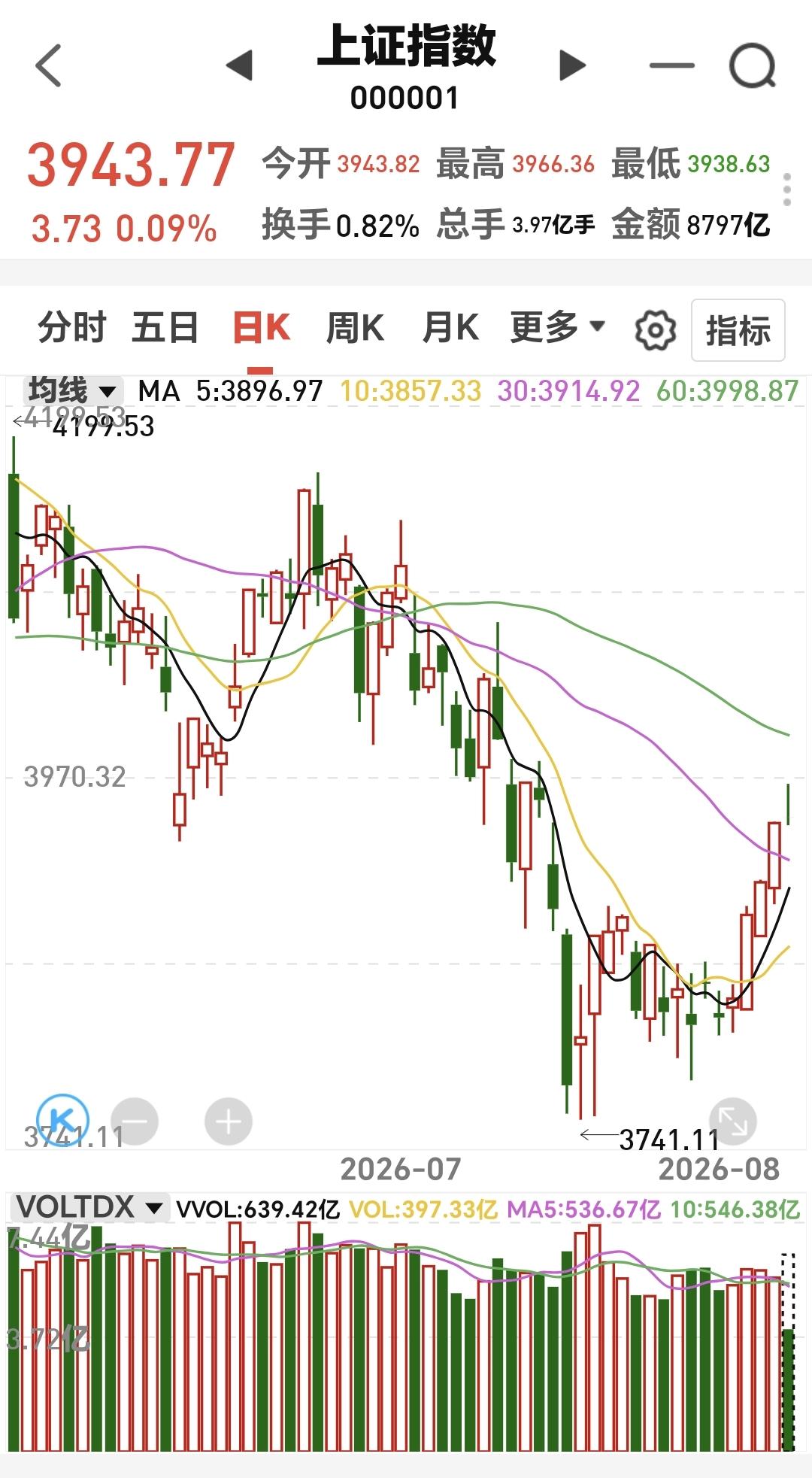The width and height of the screenshot is (812, 1478).
Task: Switch to the 周K chart tab
Action: point(355,329)
